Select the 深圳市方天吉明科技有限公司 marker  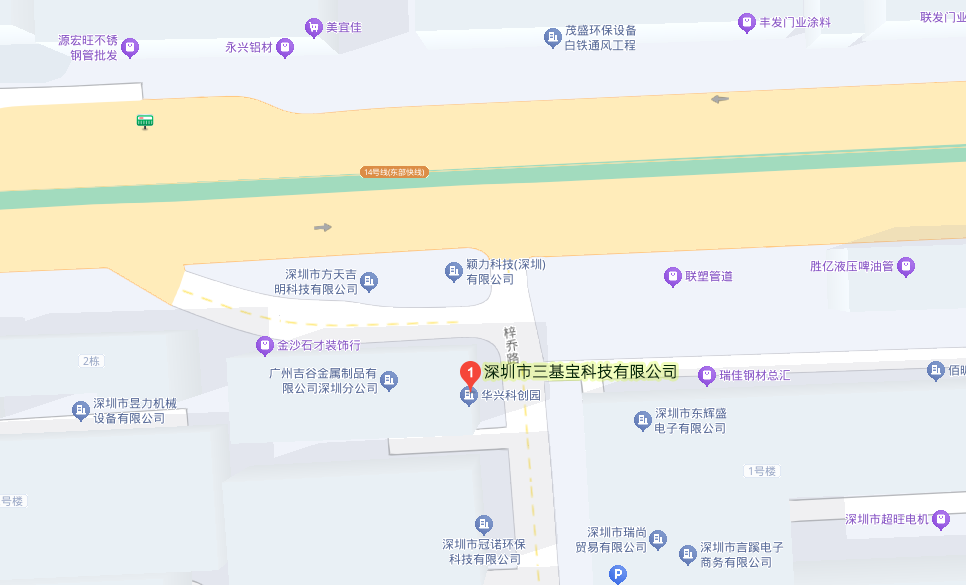coord(369,282)
